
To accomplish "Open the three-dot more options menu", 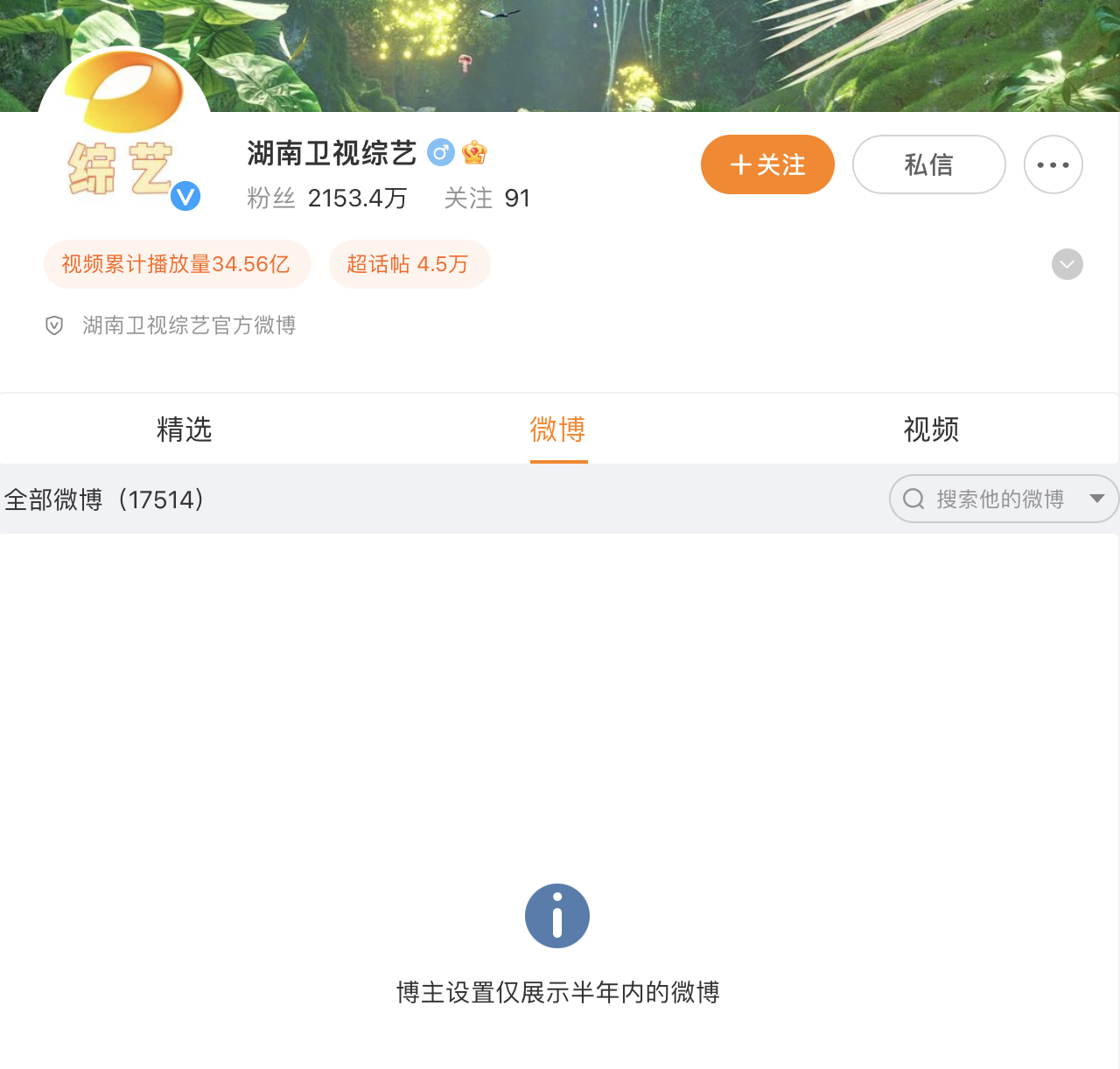I will point(1053,164).
